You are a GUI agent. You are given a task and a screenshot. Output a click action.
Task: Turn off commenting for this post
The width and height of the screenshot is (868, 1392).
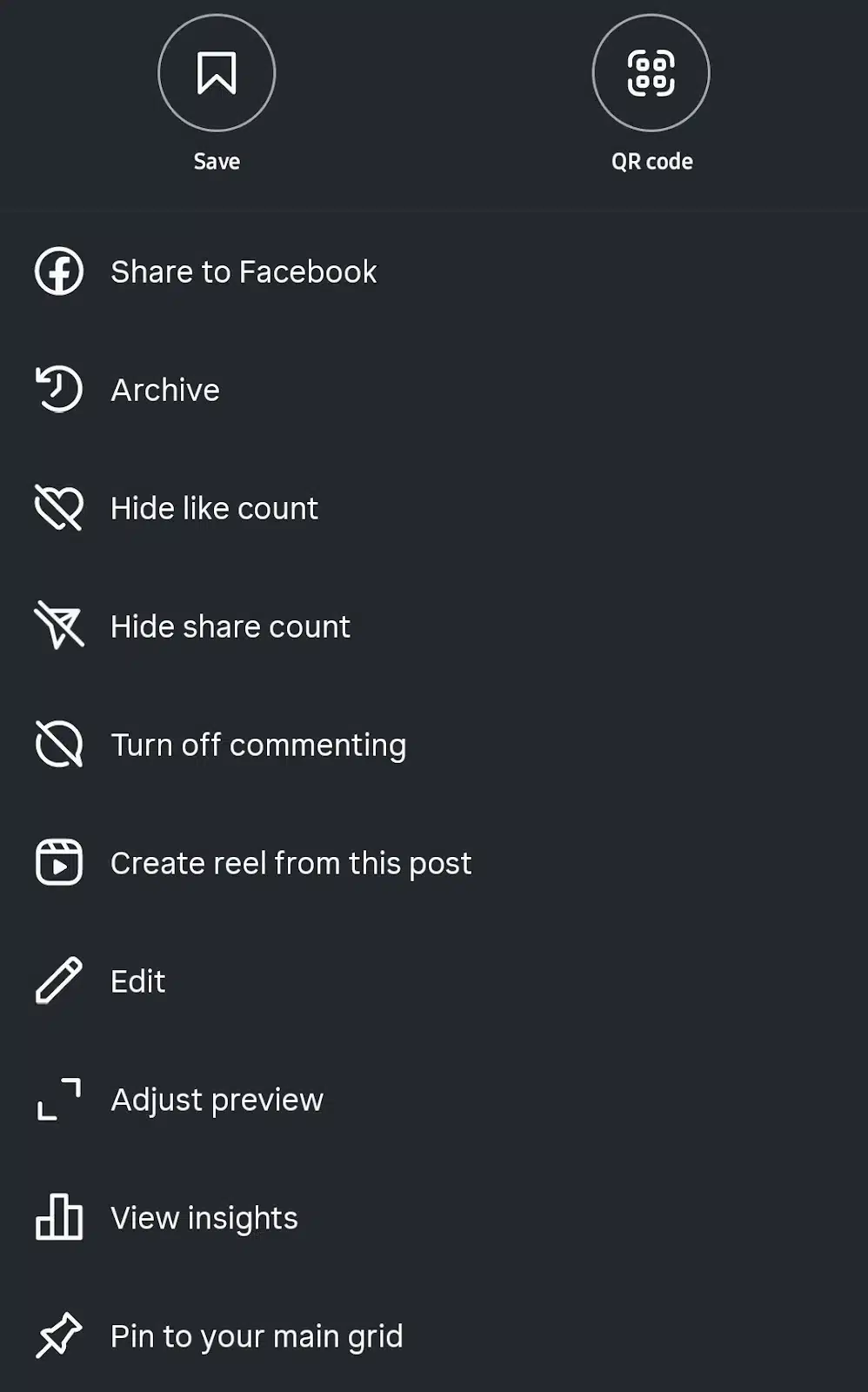[434, 745]
